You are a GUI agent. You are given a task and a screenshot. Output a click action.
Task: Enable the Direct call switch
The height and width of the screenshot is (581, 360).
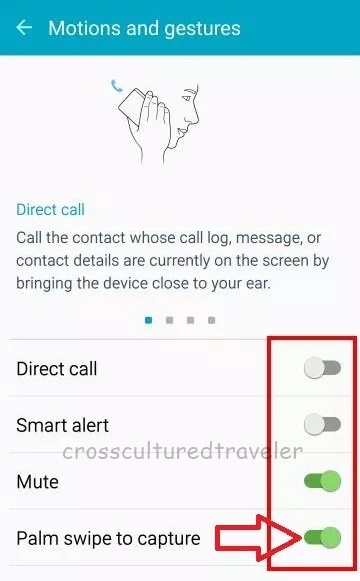(x=322, y=368)
